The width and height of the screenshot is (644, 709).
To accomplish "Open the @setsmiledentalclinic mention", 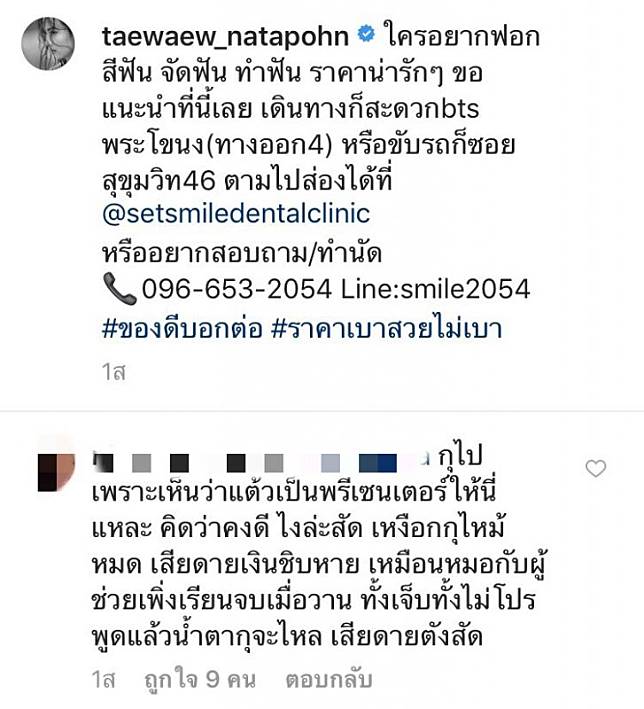I will [236, 213].
